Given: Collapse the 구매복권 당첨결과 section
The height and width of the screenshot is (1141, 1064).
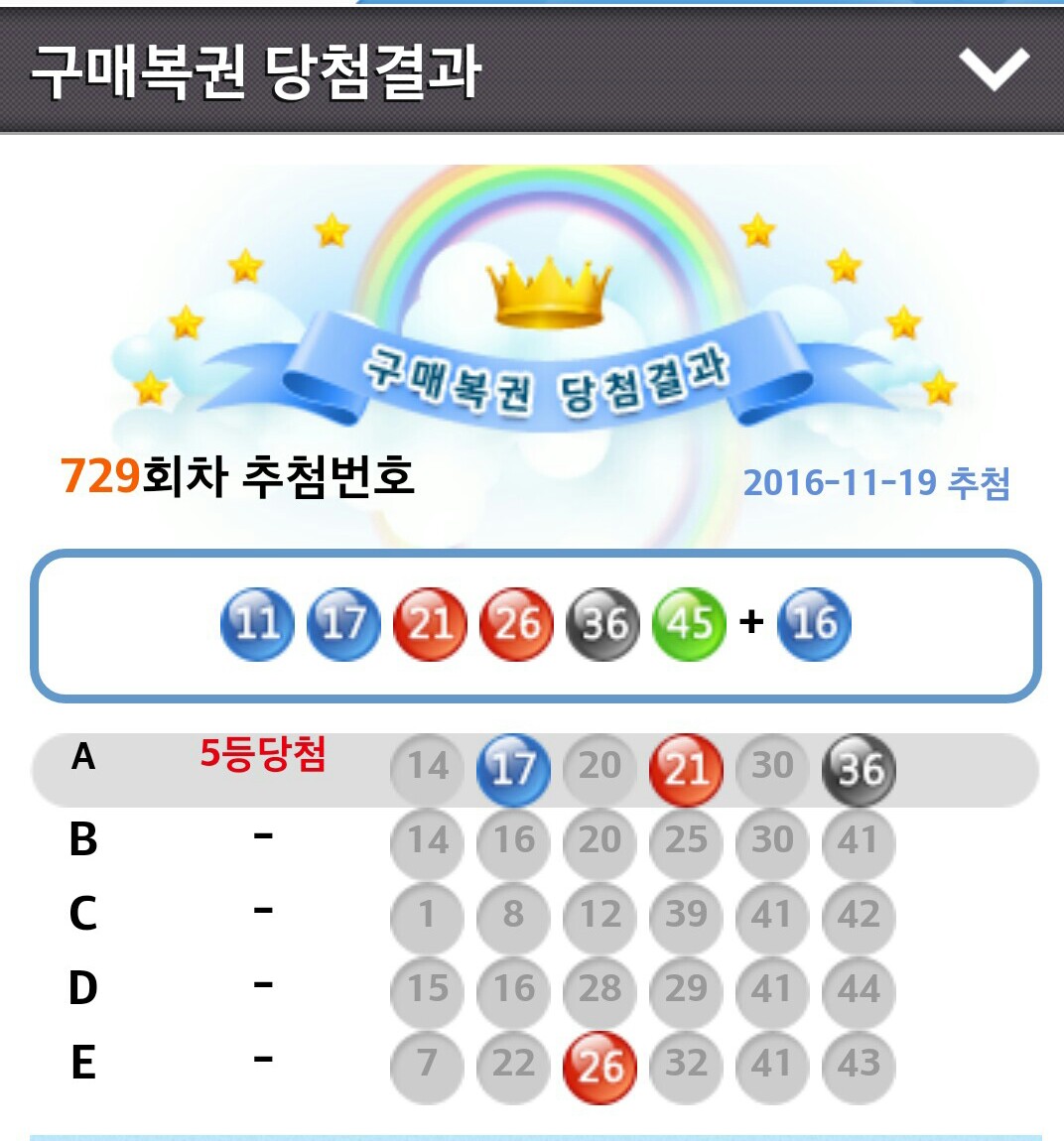Looking at the screenshot, I should (x=994, y=70).
